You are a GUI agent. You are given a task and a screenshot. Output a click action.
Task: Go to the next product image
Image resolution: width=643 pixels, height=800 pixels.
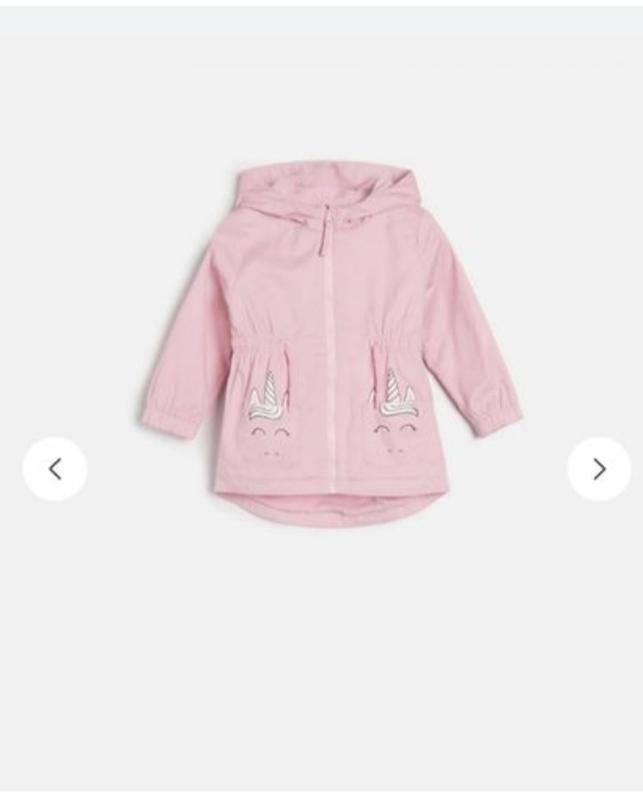(x=599, y=468)
